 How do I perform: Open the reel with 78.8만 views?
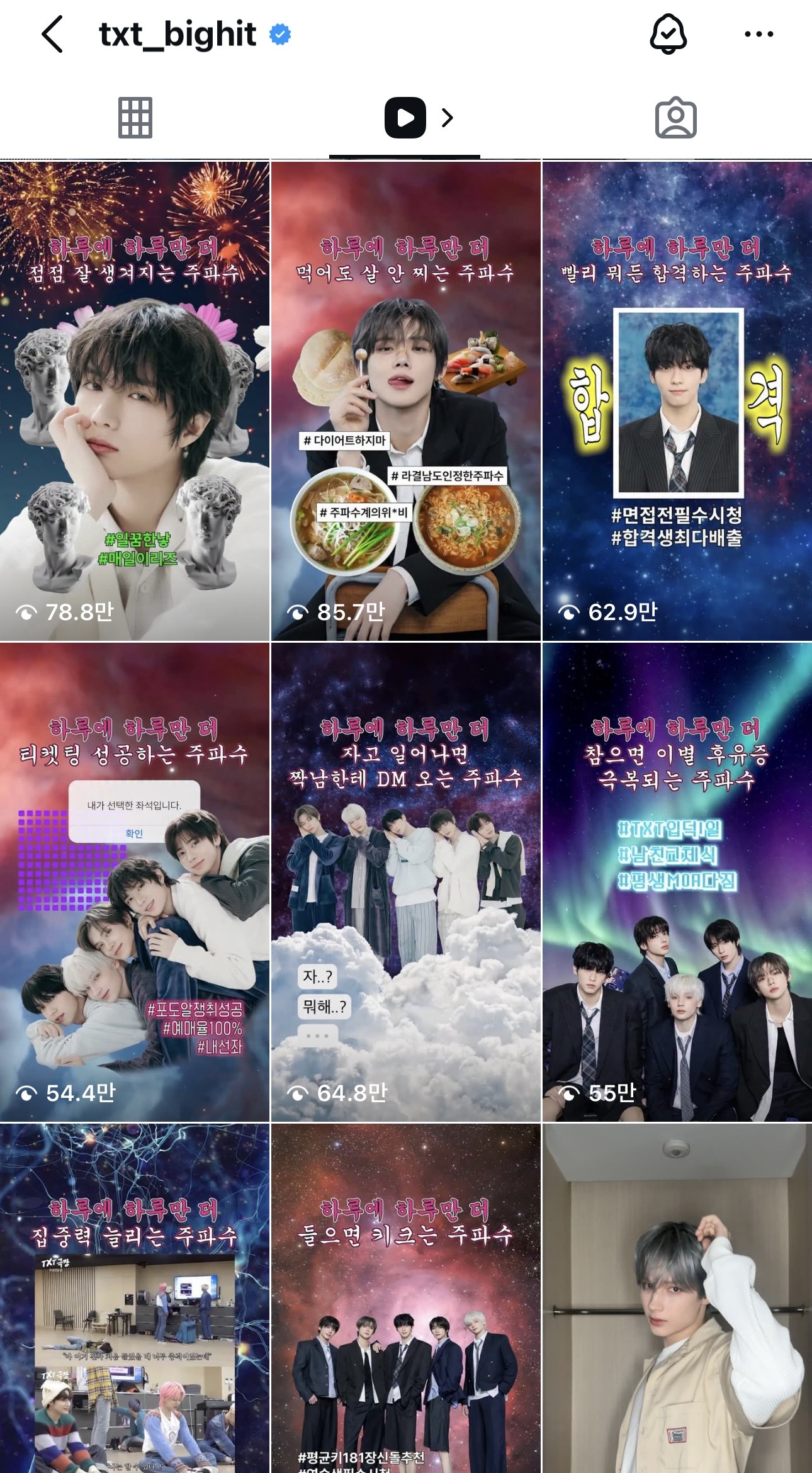(x=135, y=401)
